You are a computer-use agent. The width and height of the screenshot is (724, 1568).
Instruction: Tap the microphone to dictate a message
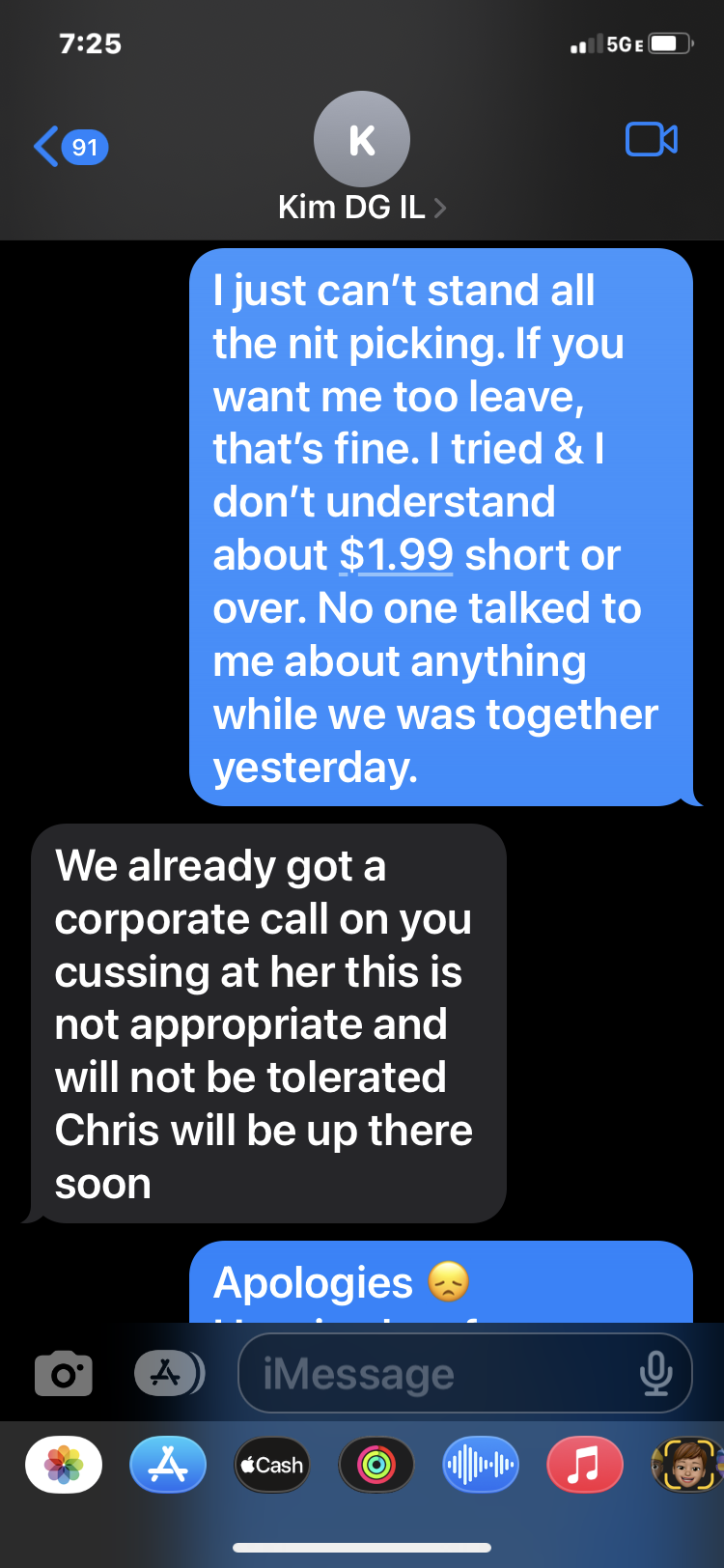(x=657, y=1372)
